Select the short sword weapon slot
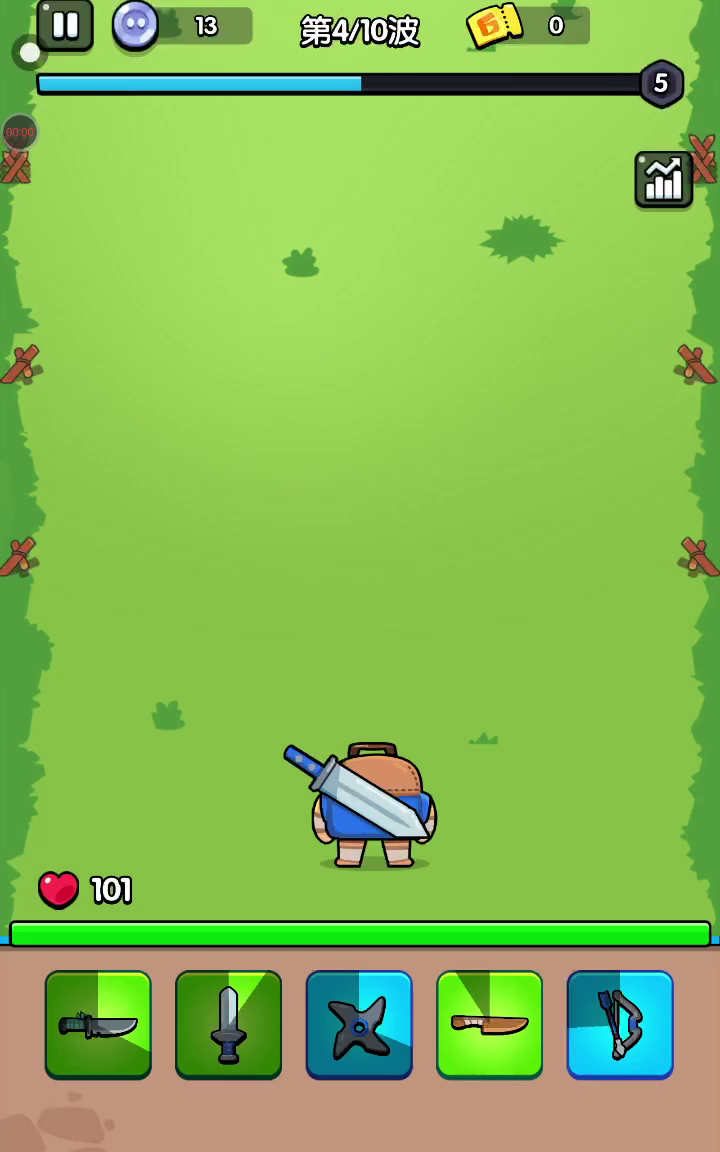The width and height of the screenshot is (720, 1152). tap(228, 1024)
